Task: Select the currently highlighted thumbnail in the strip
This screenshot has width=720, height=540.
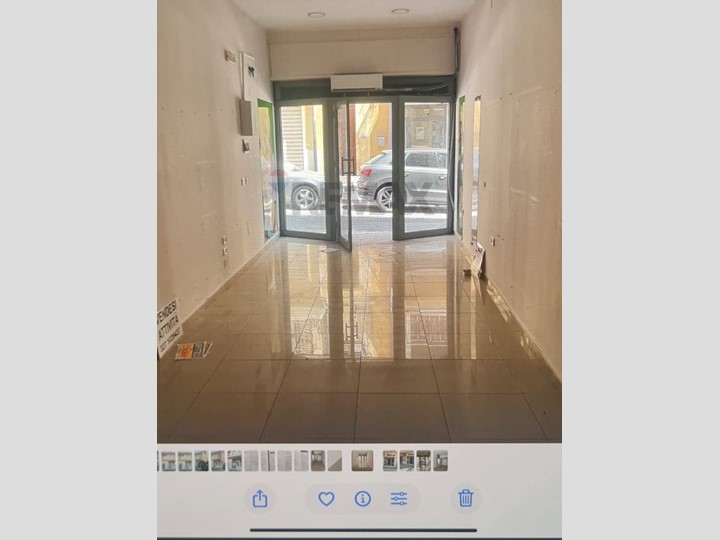Action: [x=362, y=460]
